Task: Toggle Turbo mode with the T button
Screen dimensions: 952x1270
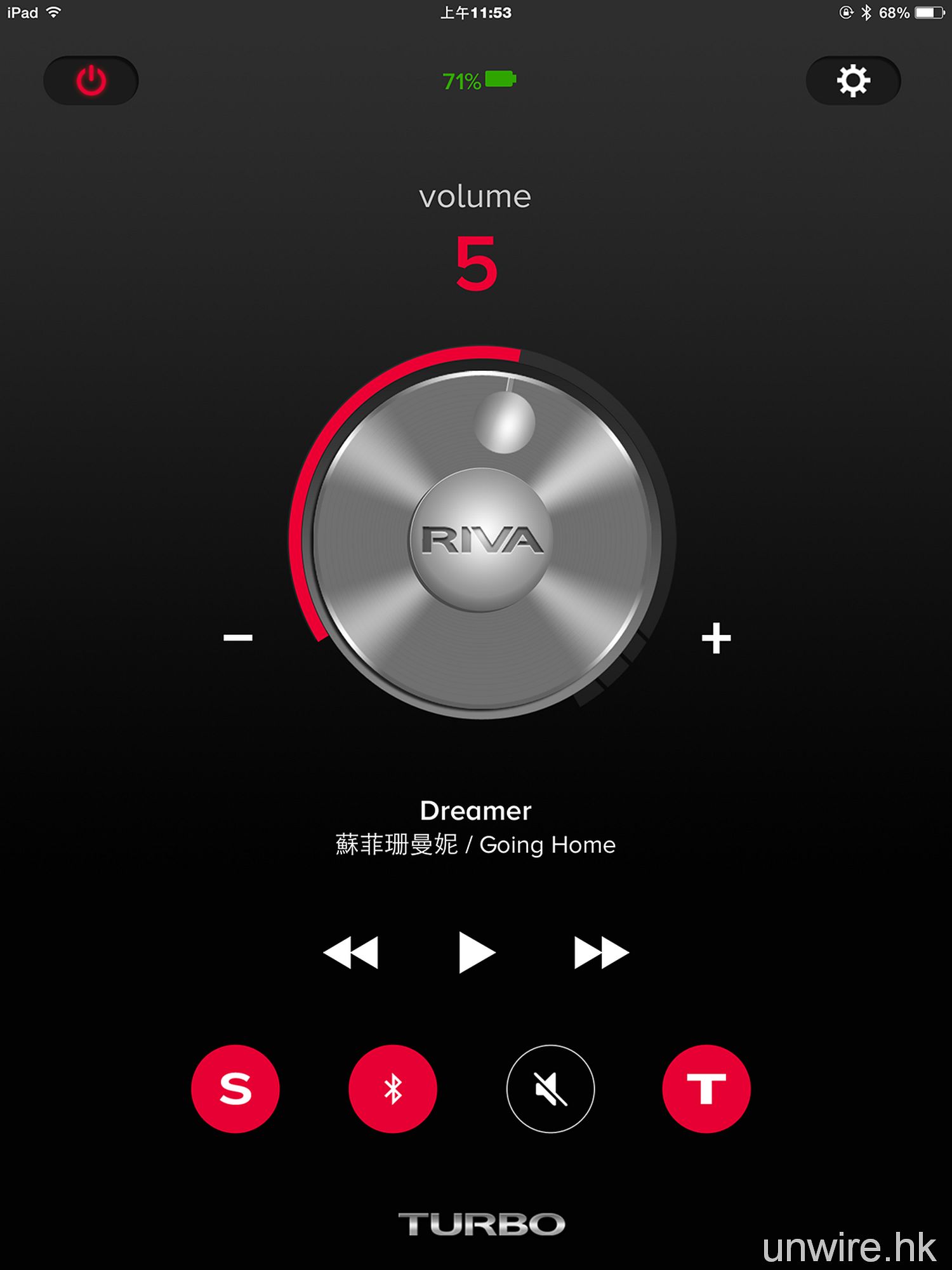Action: point(706,1088)
